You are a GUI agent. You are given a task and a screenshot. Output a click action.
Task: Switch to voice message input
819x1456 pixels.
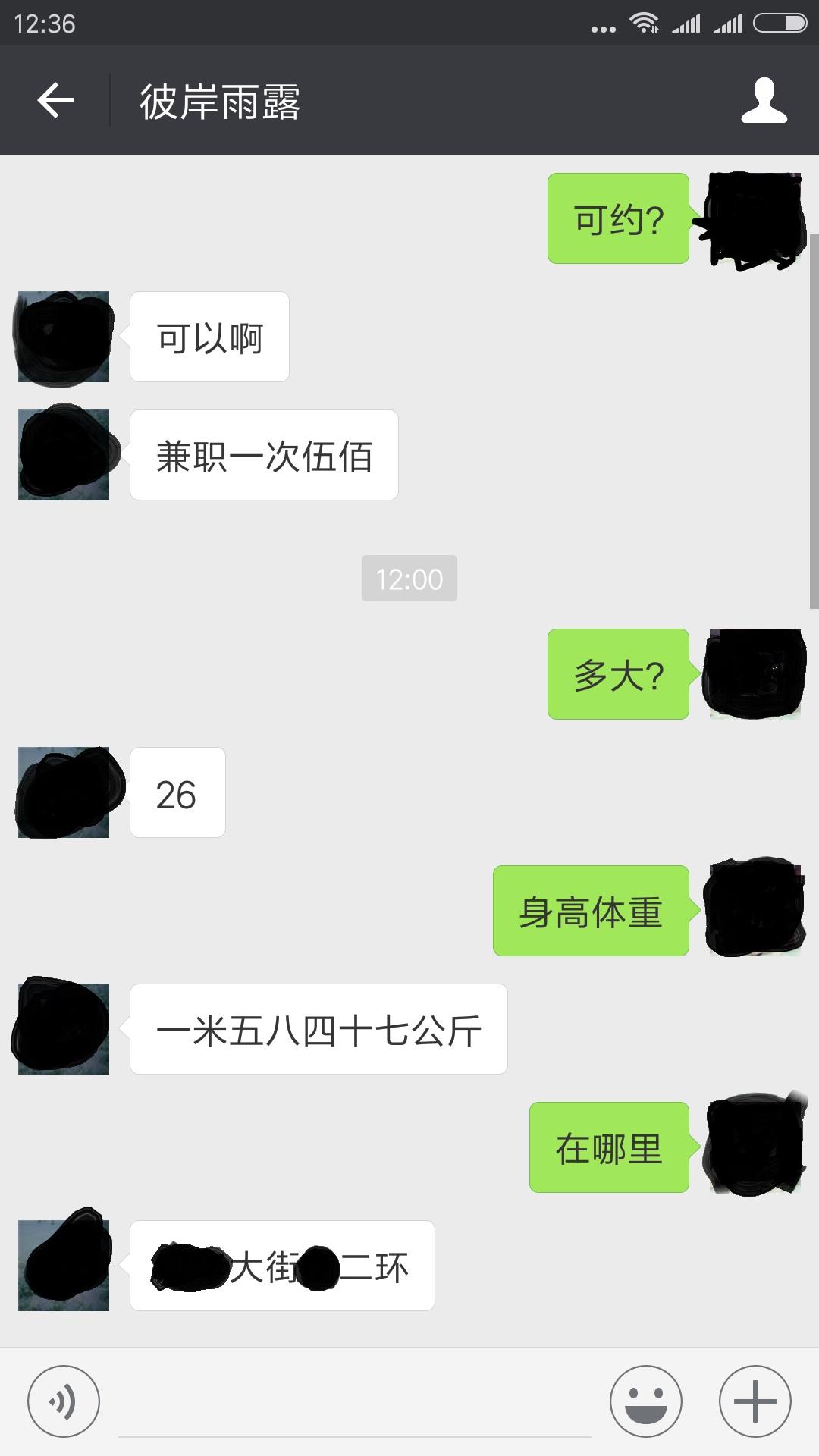pos(64,1401)
